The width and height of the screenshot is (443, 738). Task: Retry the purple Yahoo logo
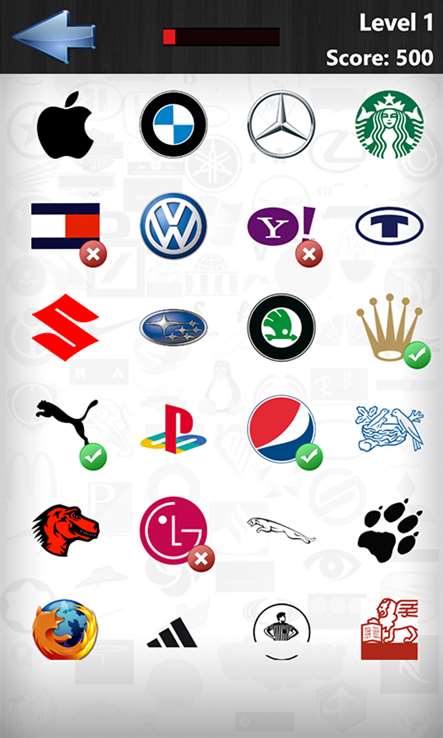[x=282, y=226]
